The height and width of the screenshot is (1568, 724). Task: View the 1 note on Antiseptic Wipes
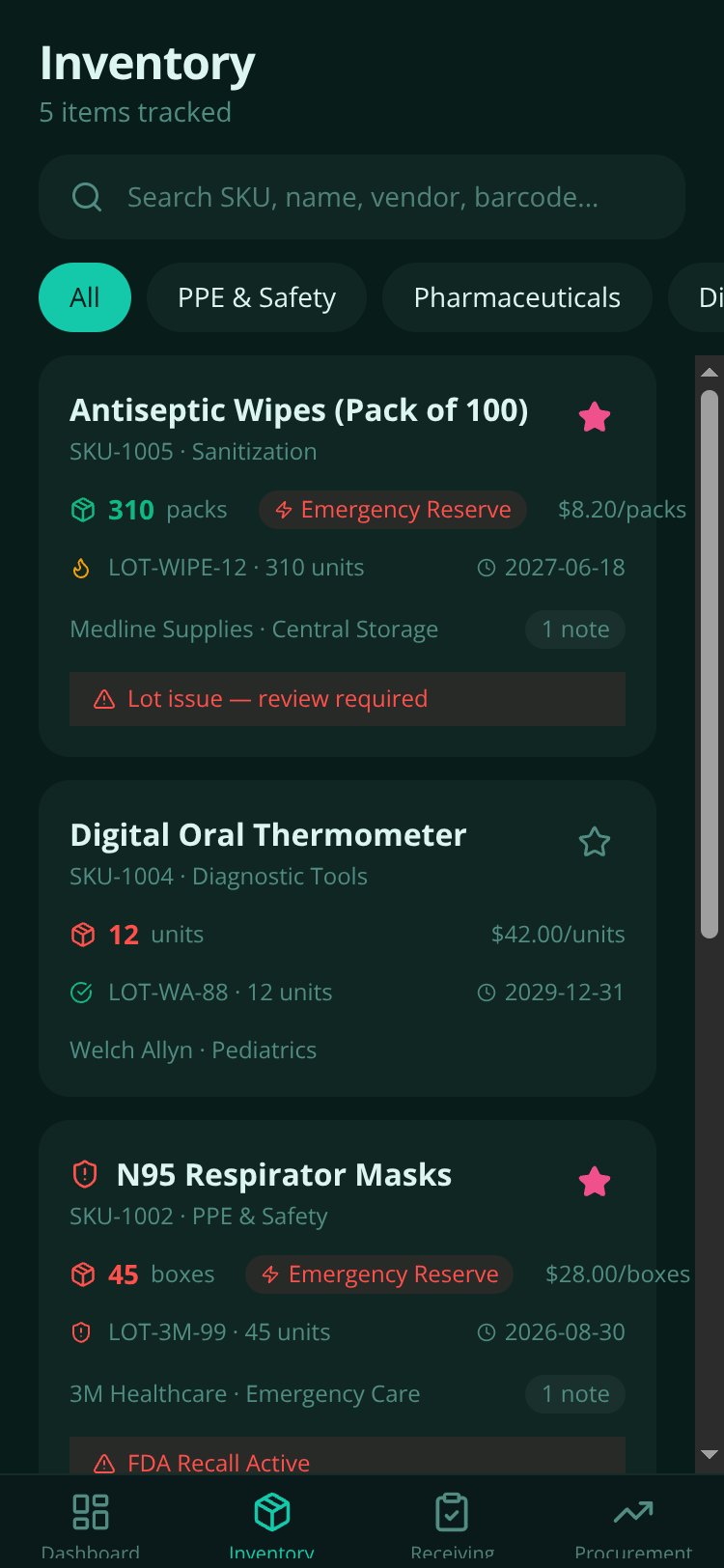pos(575,630)
